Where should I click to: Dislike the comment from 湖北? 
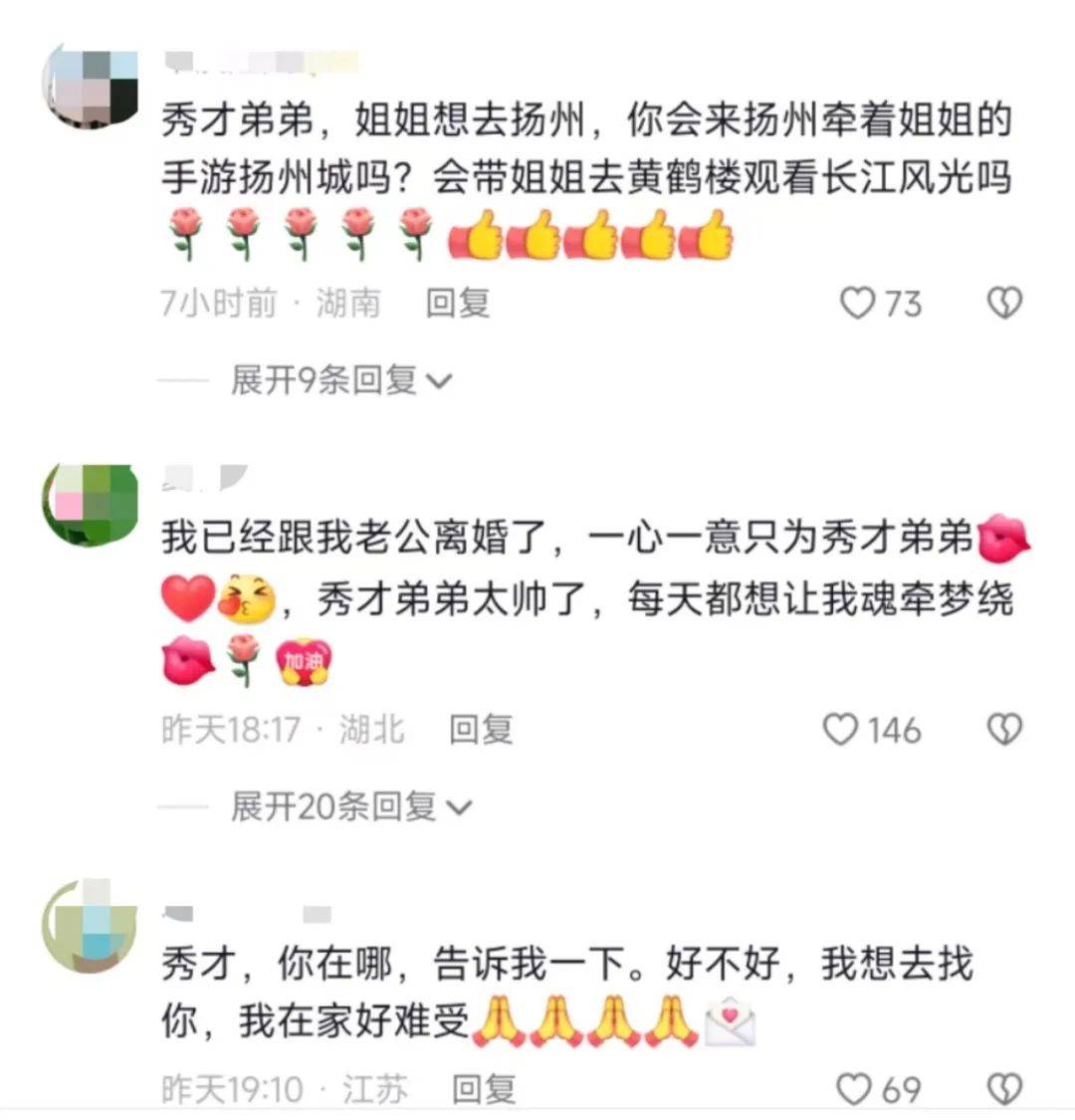pyautogui.click(x=1004, y=730)
